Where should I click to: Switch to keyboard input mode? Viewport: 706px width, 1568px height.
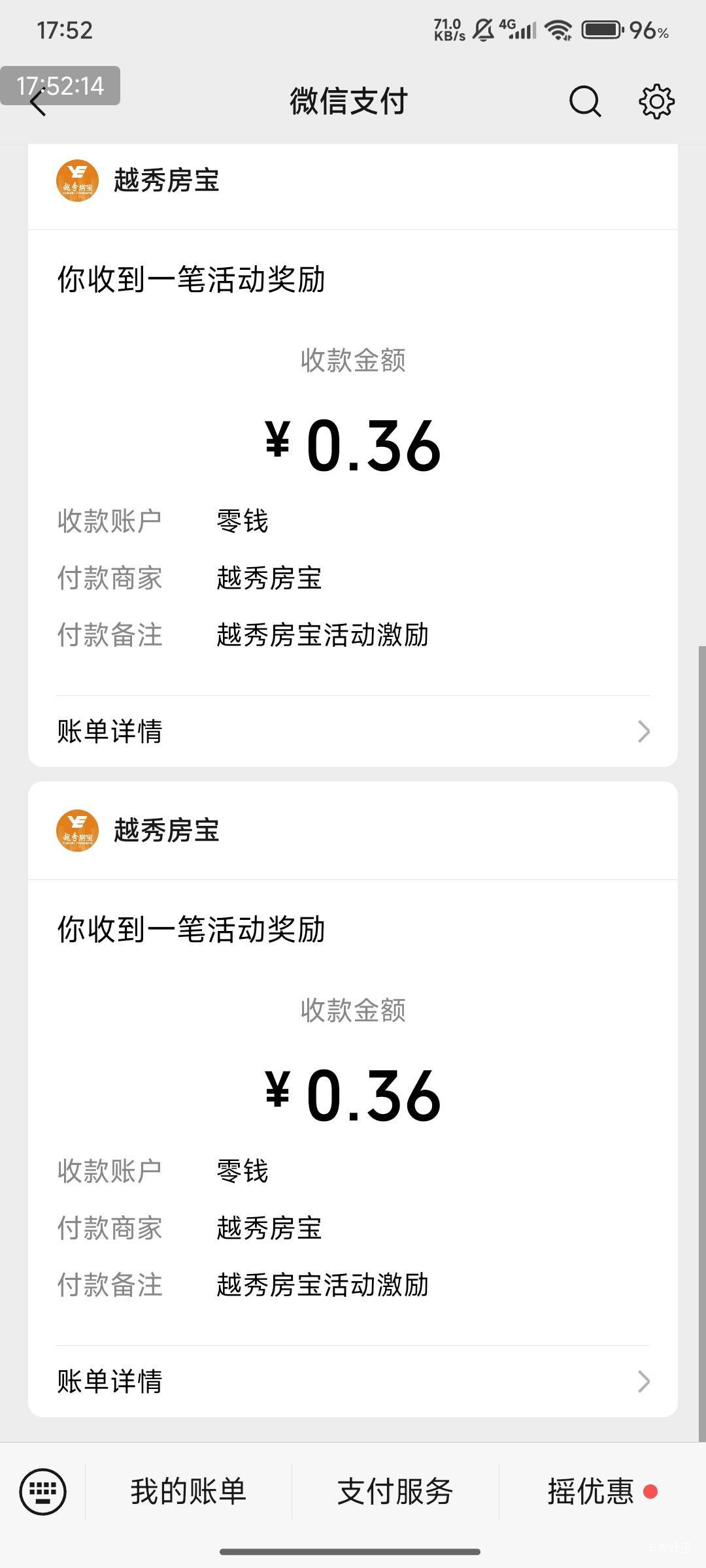pos(43,1491)
